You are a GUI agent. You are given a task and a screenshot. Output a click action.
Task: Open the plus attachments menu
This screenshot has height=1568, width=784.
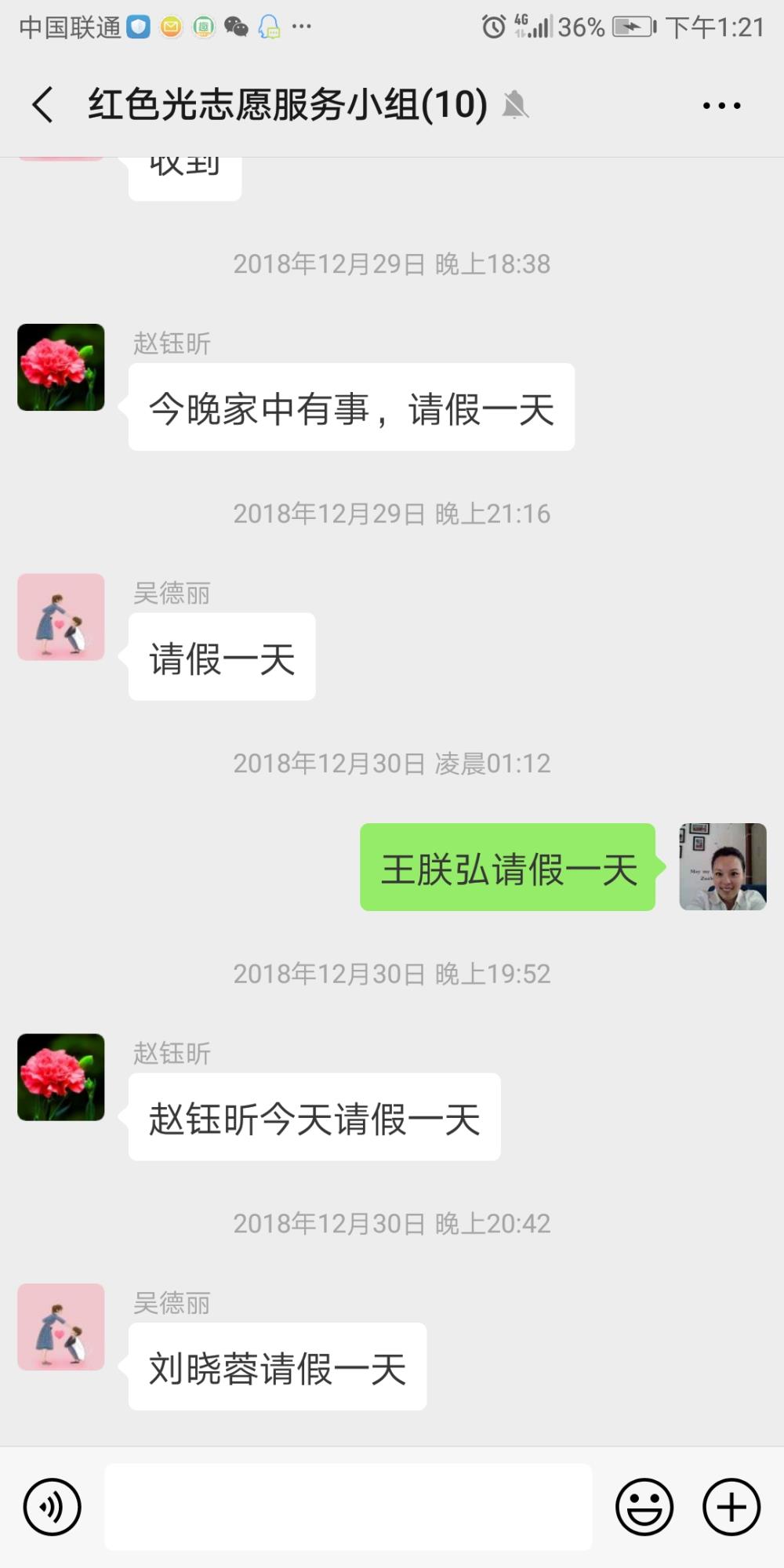tap(731, 1507)
